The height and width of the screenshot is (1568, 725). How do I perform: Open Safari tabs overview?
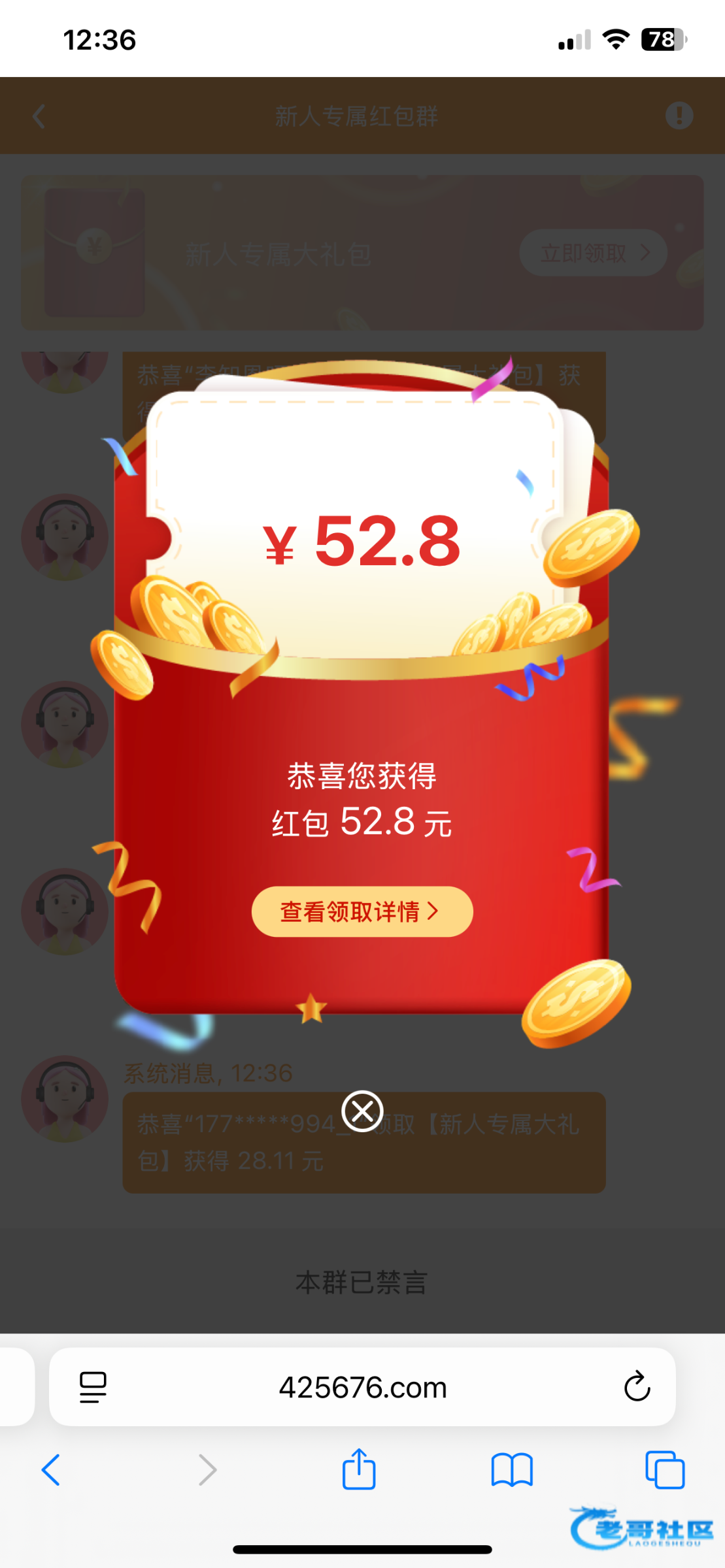664,1470
